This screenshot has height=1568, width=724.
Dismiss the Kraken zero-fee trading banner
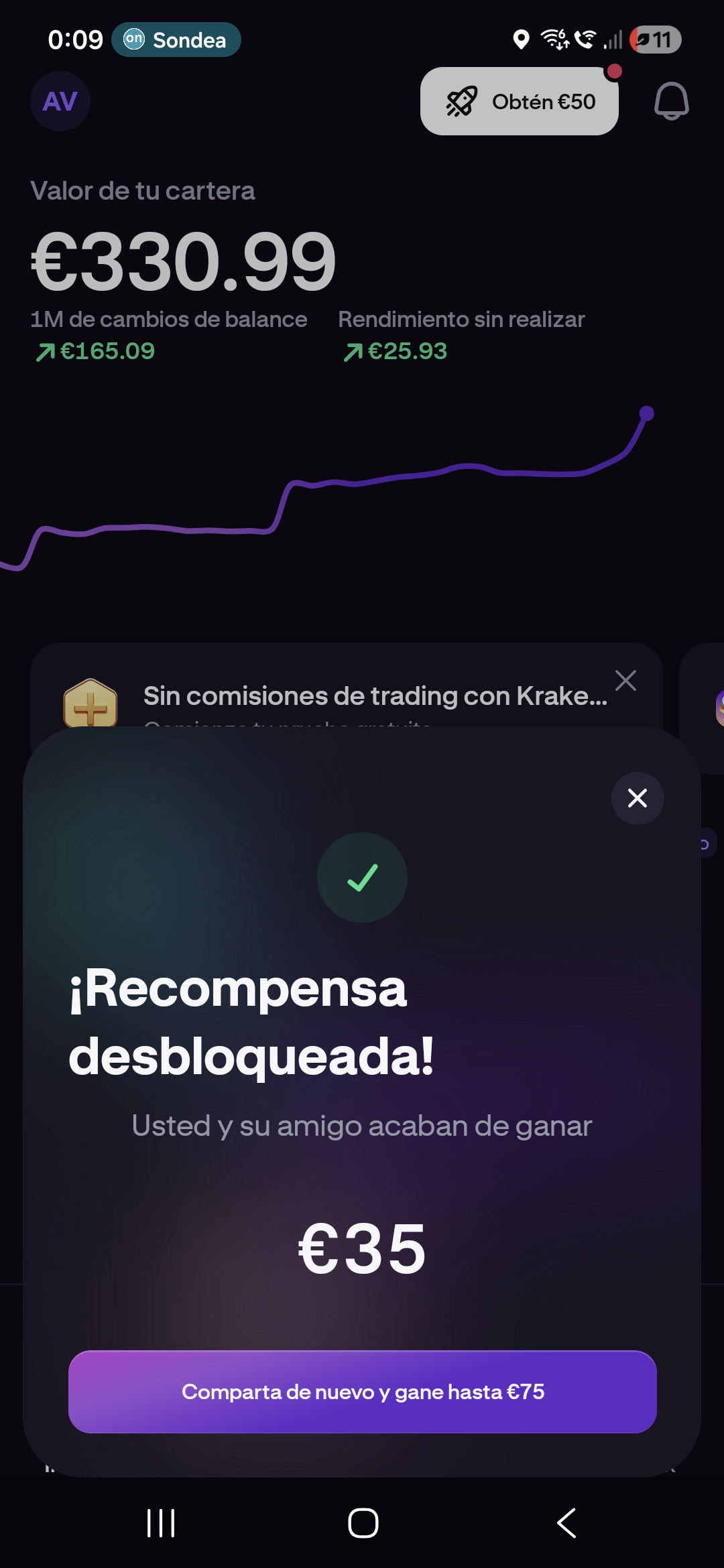pyautogui.click(x=625, y=681)
